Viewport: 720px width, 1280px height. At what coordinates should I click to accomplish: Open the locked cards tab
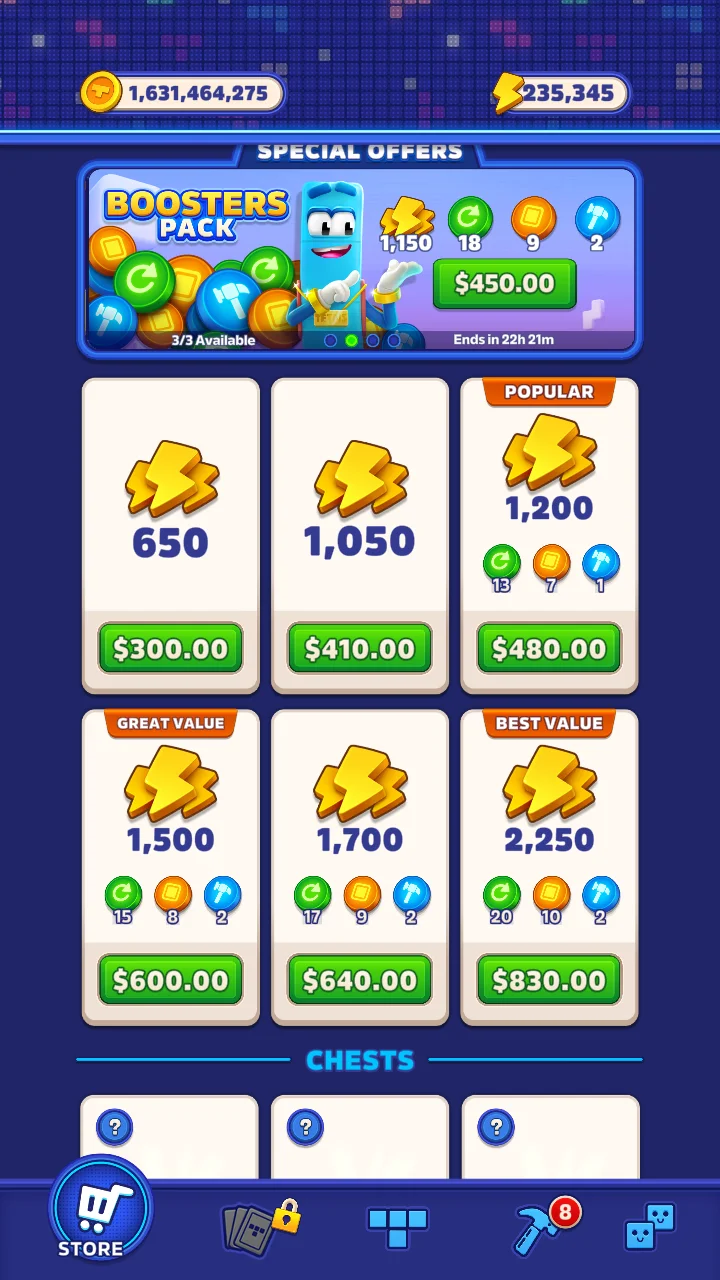pos(258,1226)
